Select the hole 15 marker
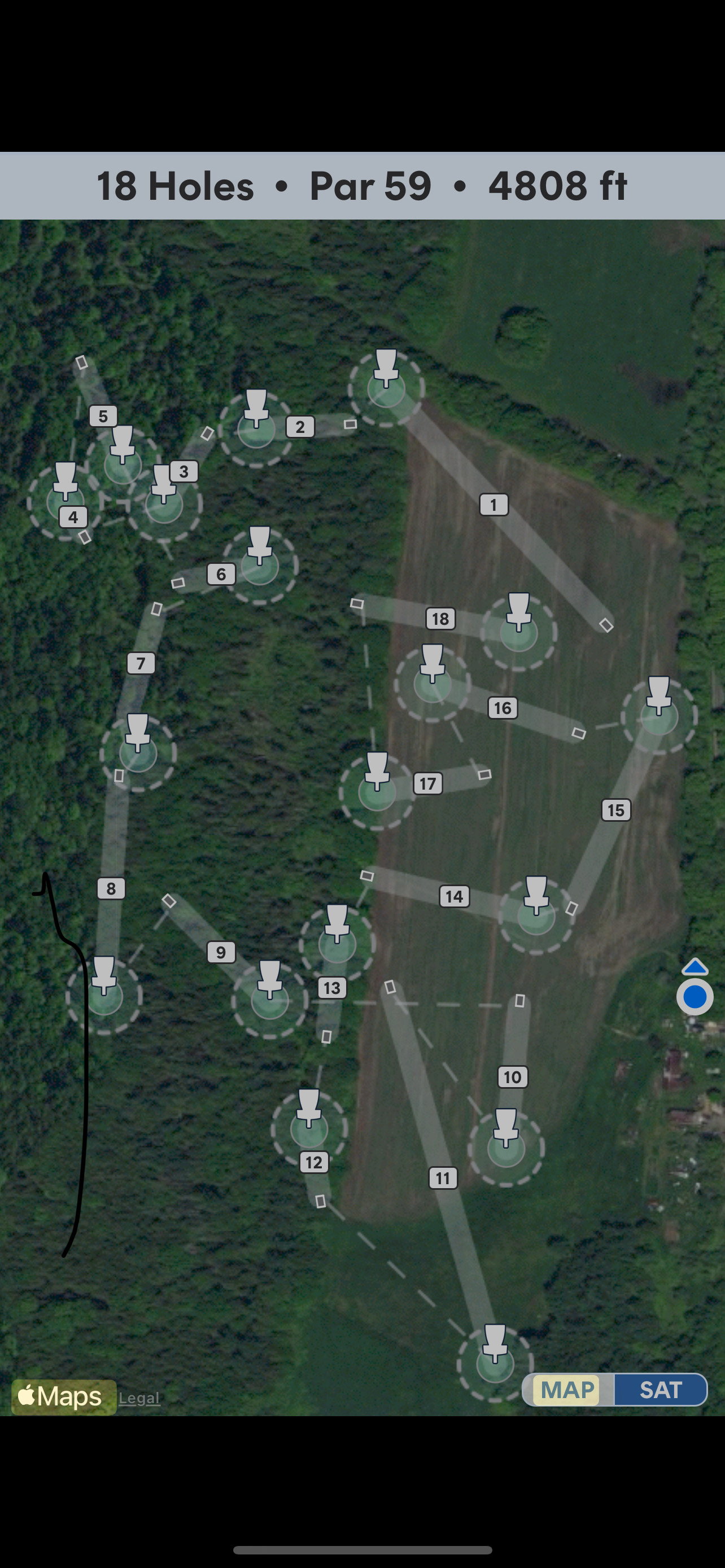This screenshot has height=1568, width=725. [615, 810]
